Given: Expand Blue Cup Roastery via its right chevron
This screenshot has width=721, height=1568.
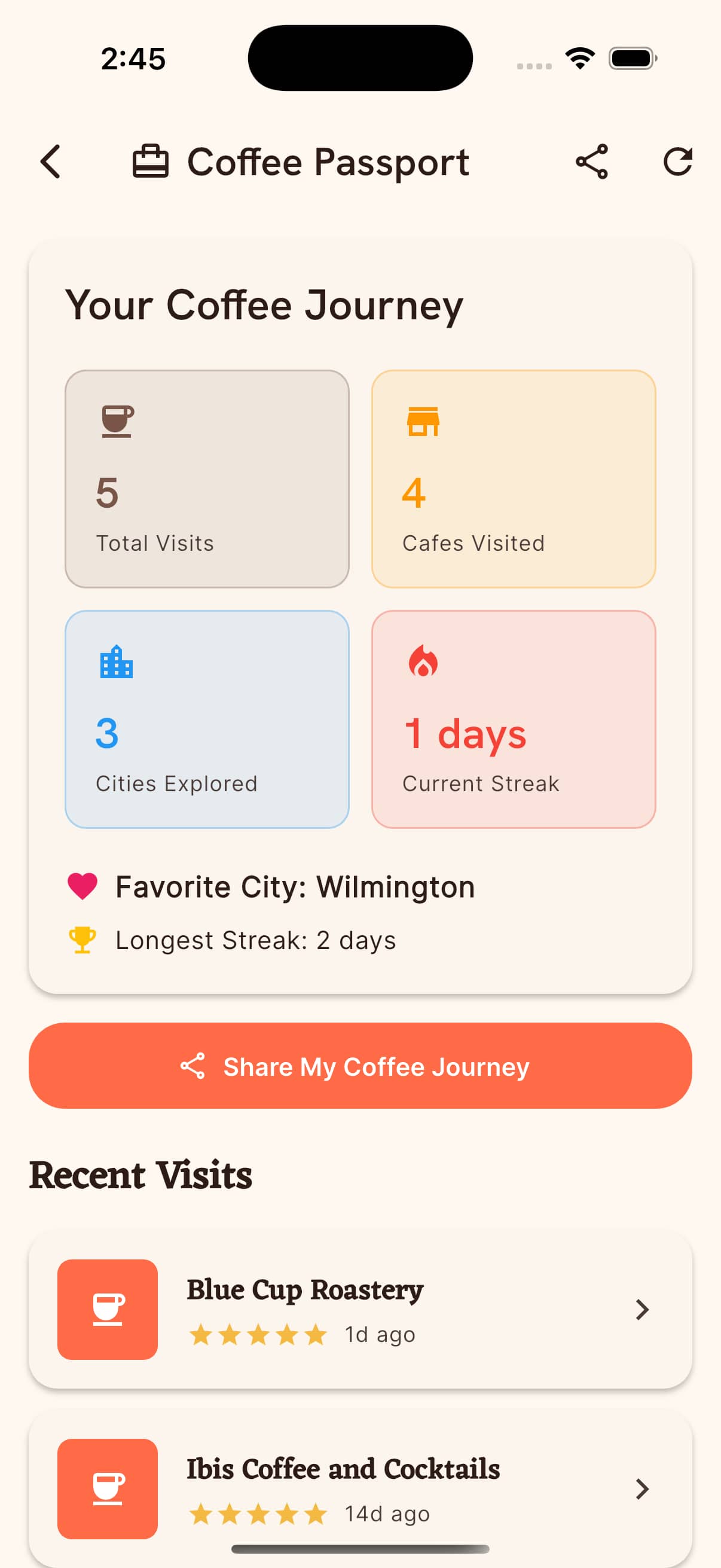Looking at the screenshot, I should (x=643, y=1310).
